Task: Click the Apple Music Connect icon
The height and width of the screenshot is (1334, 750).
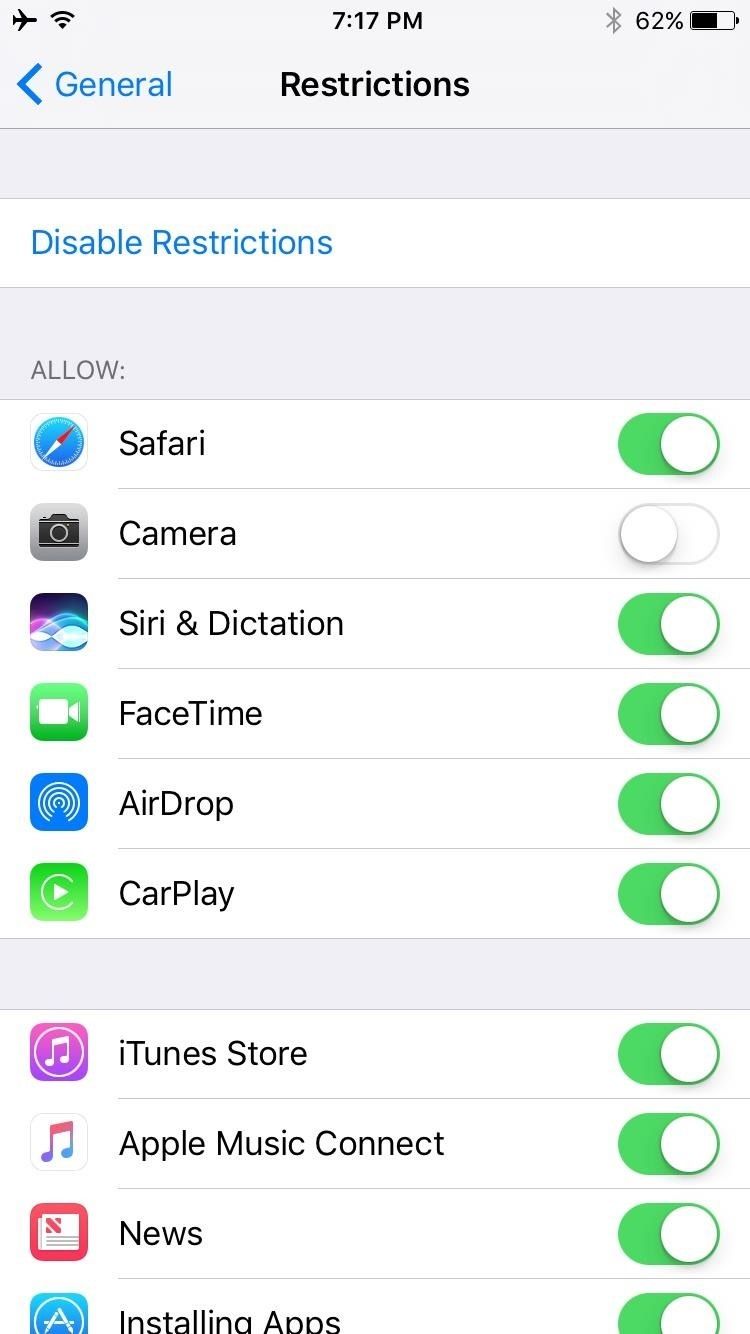Action: 58,1143
